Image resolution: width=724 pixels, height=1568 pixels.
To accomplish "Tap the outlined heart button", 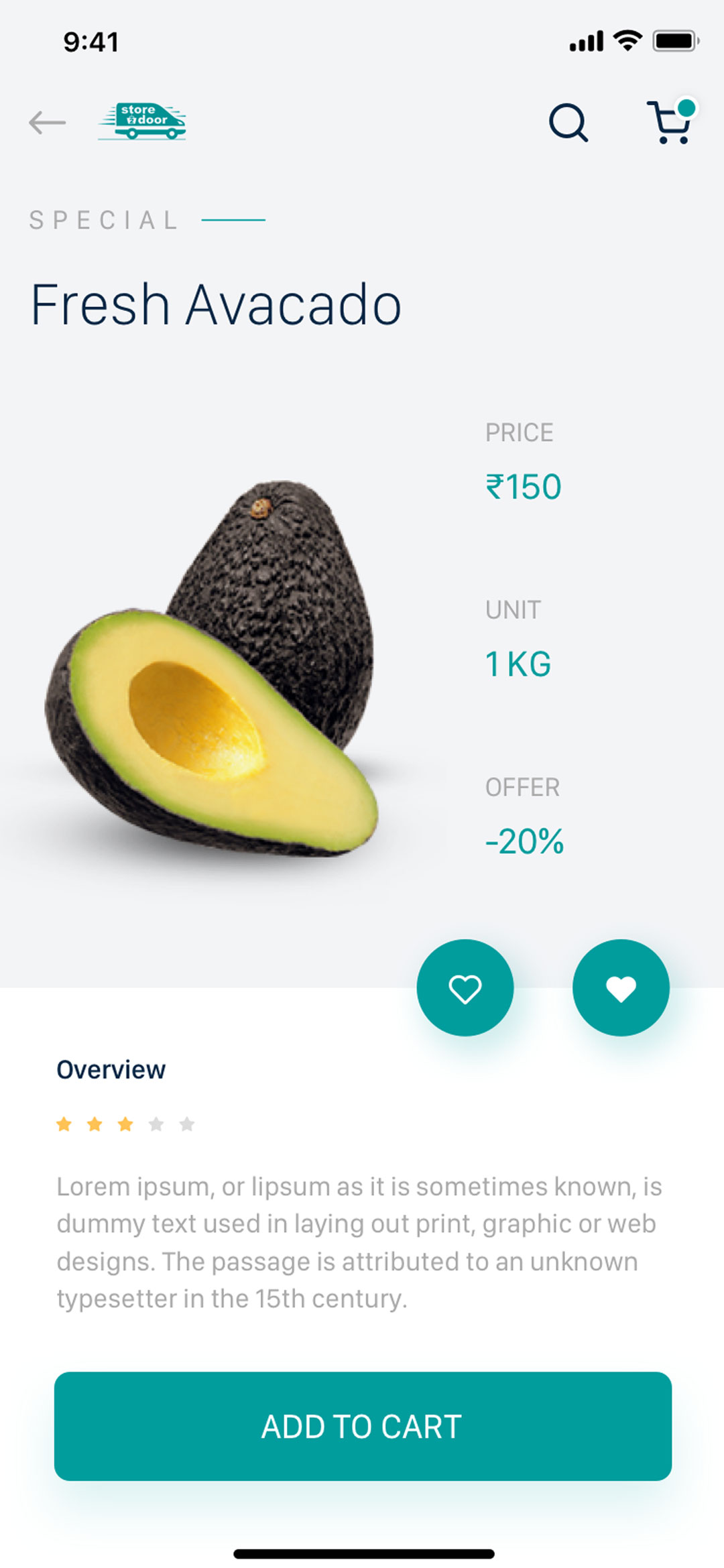I will point(465,988).
